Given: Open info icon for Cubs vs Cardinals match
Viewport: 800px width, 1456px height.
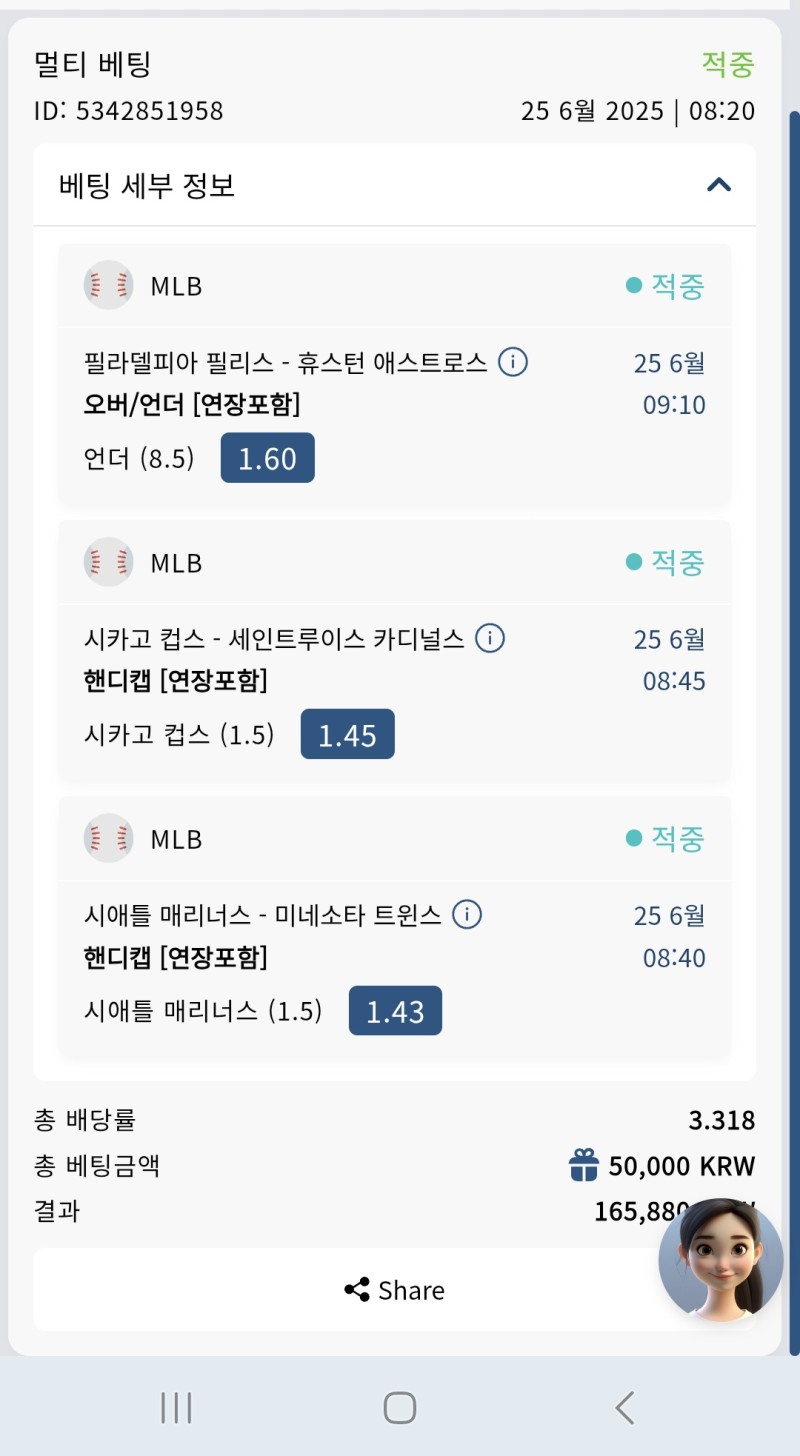Looking at the screenshot, I should (x=489, y=639).
